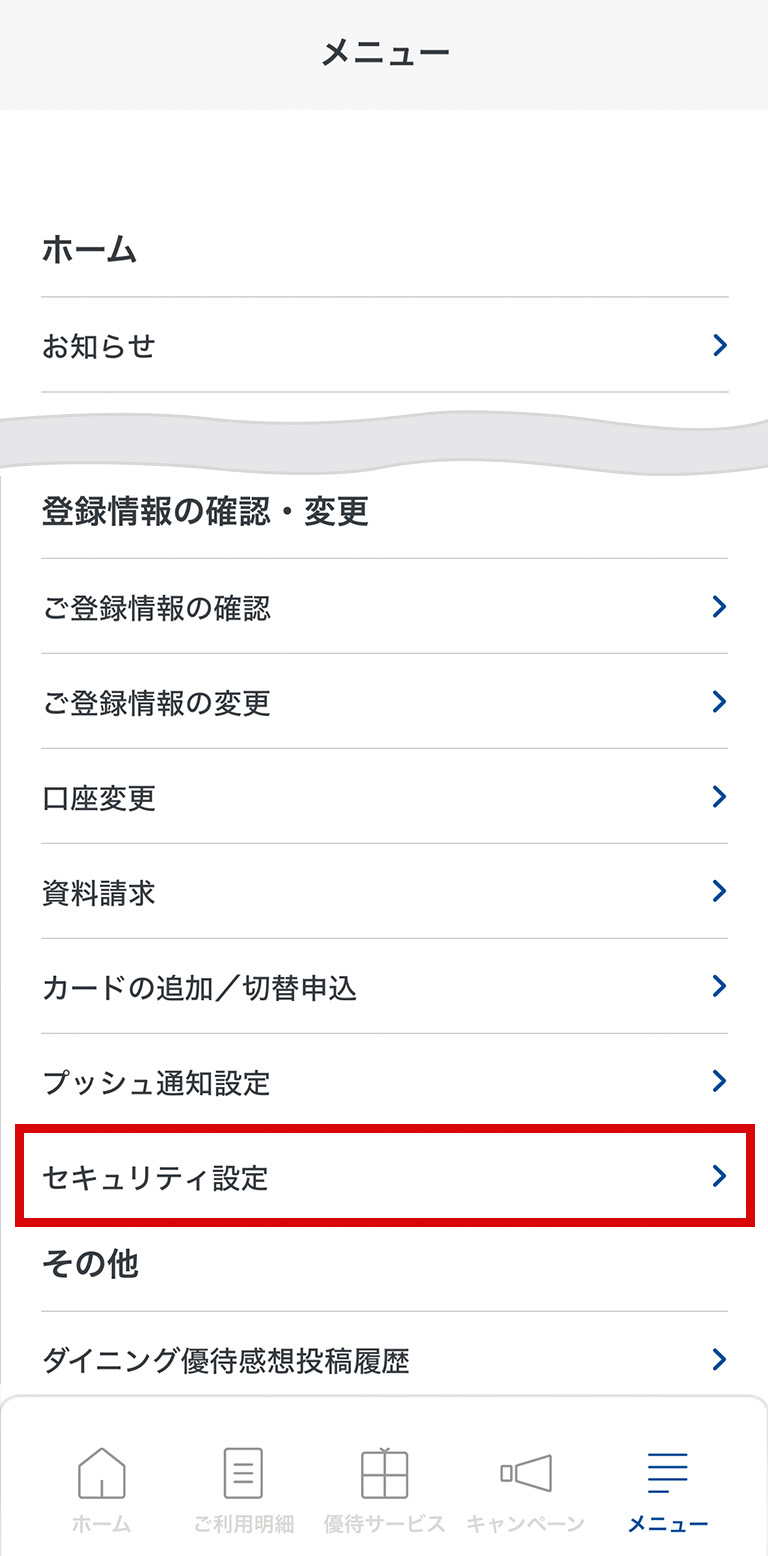Select the 口座変更 row

coord(385,796)
